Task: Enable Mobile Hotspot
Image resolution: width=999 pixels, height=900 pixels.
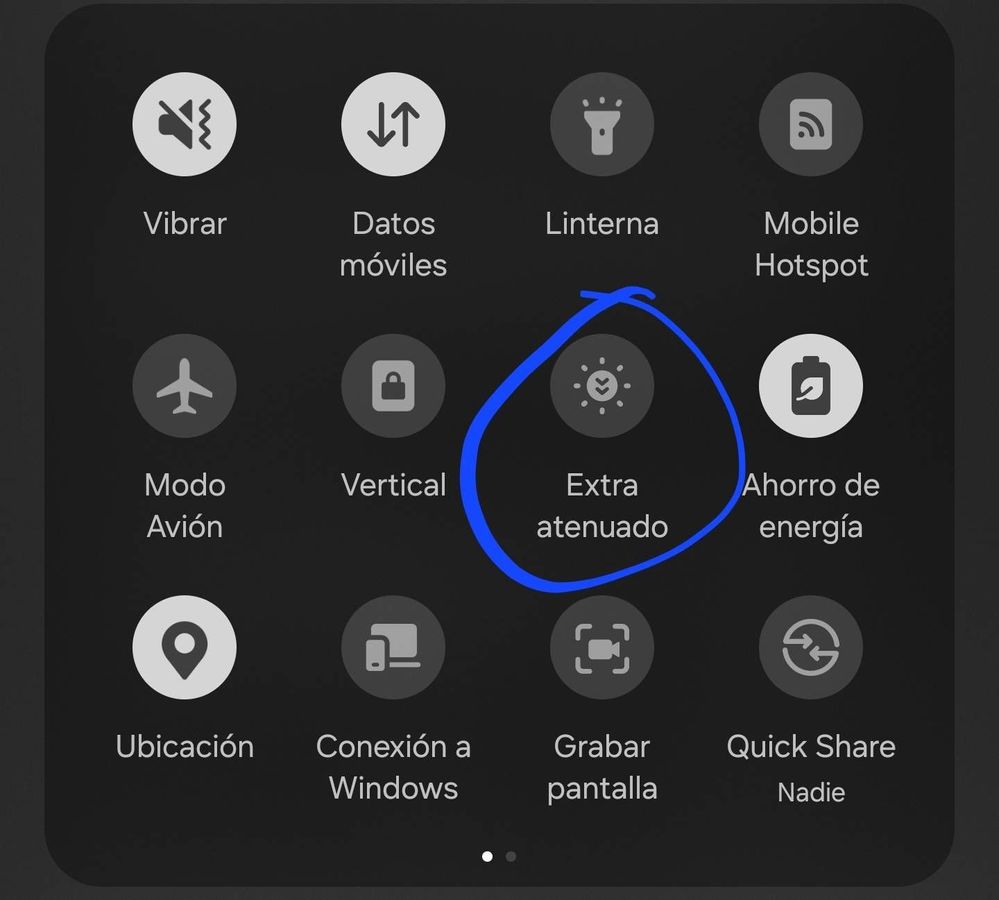Action: tap(811, 125)
